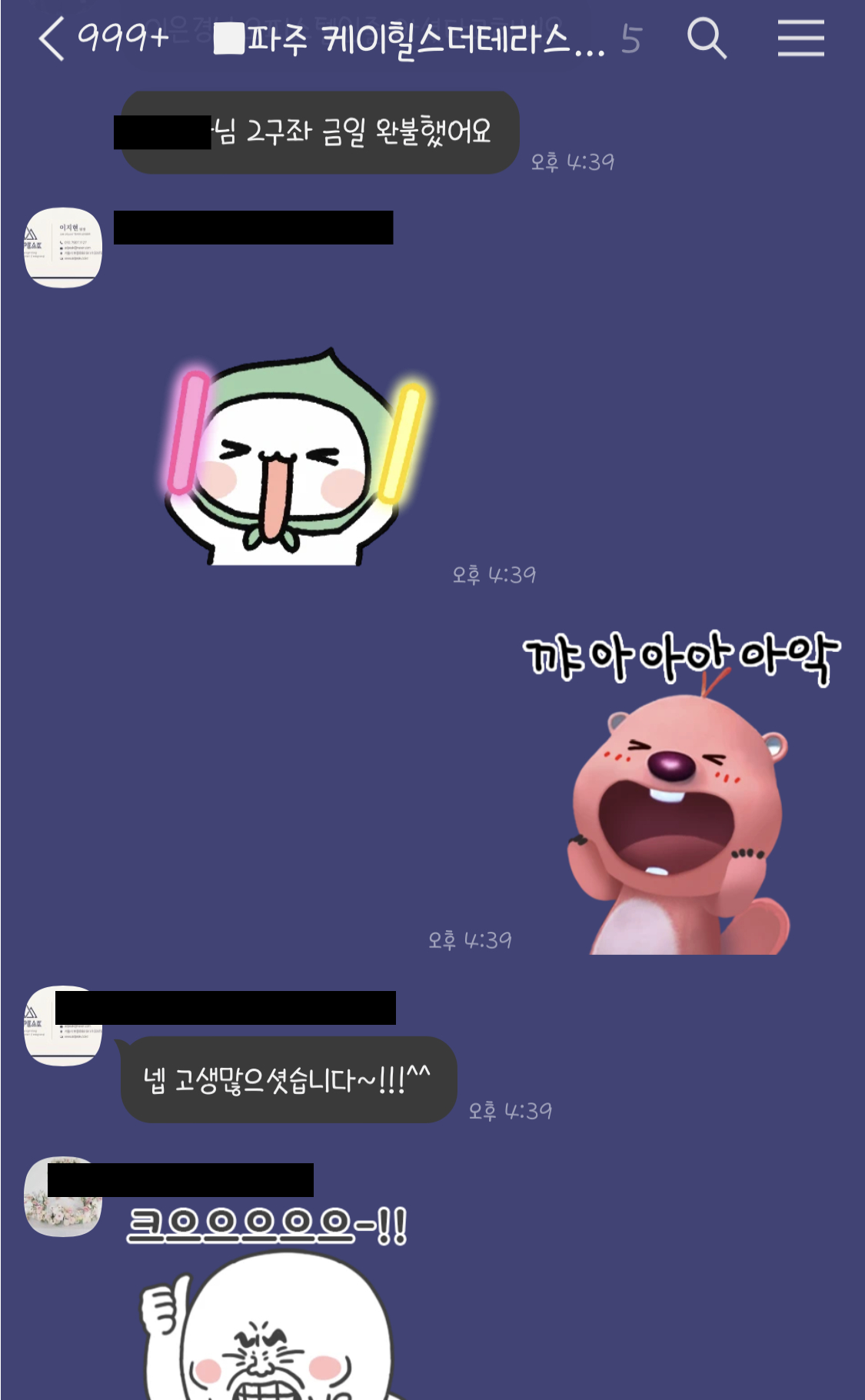Tap the pink beaver 꺄아아아아악 emoticon

pos(680,800)
